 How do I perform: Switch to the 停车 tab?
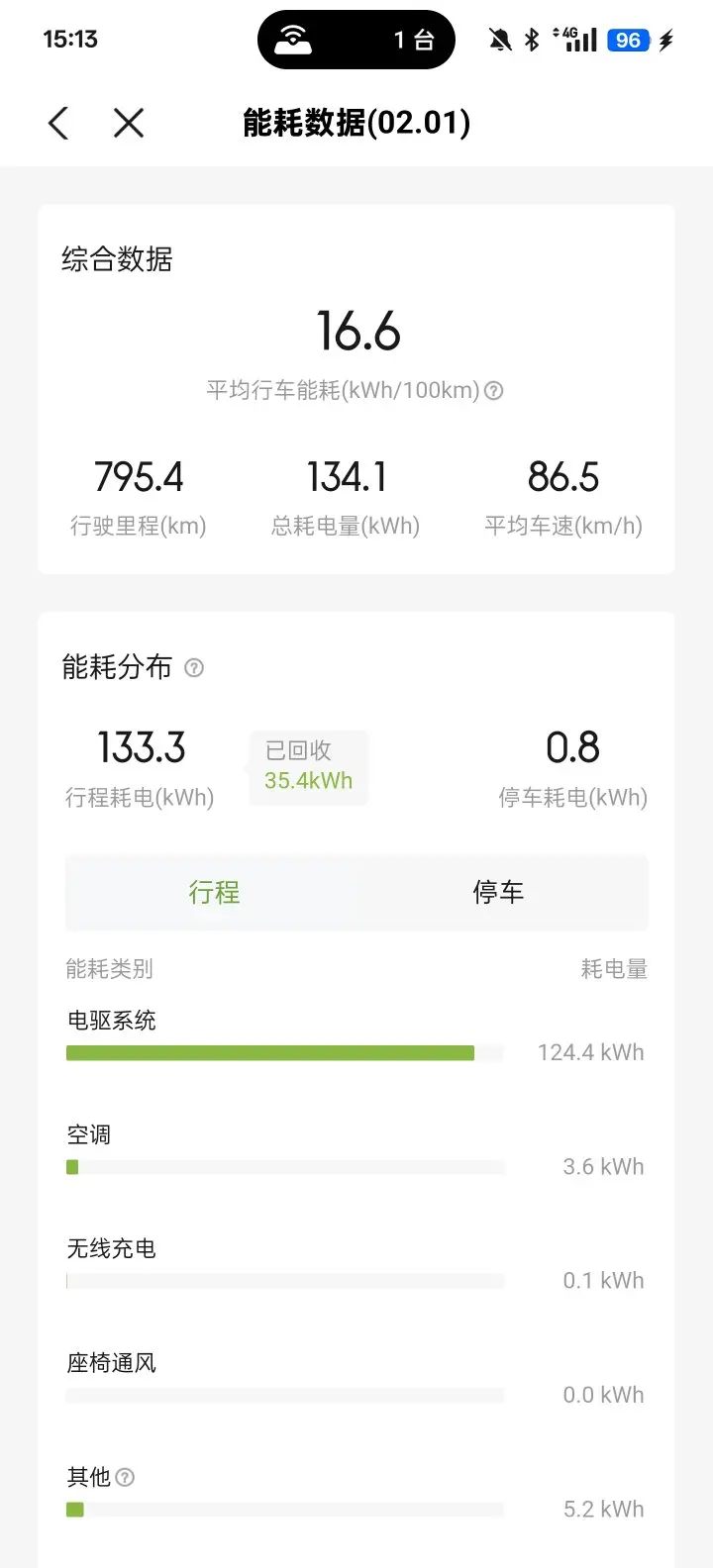coord(498,893)
